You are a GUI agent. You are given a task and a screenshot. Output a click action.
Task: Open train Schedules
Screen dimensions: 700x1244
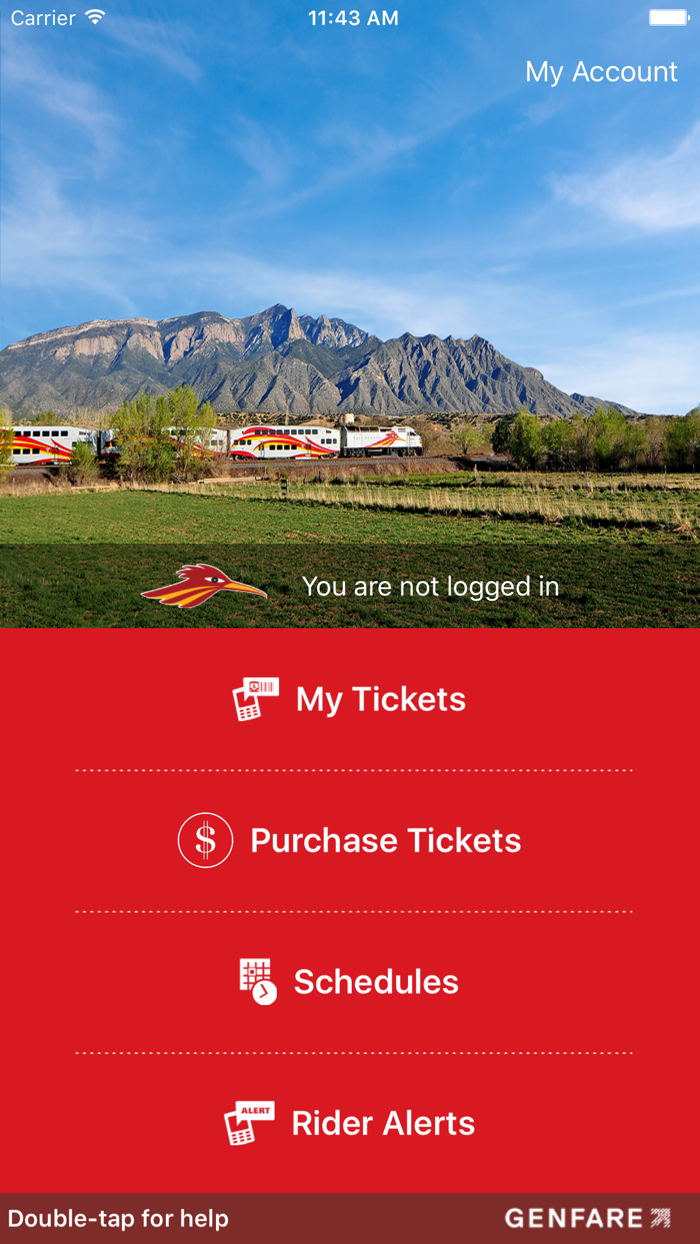tap(350, 982)
